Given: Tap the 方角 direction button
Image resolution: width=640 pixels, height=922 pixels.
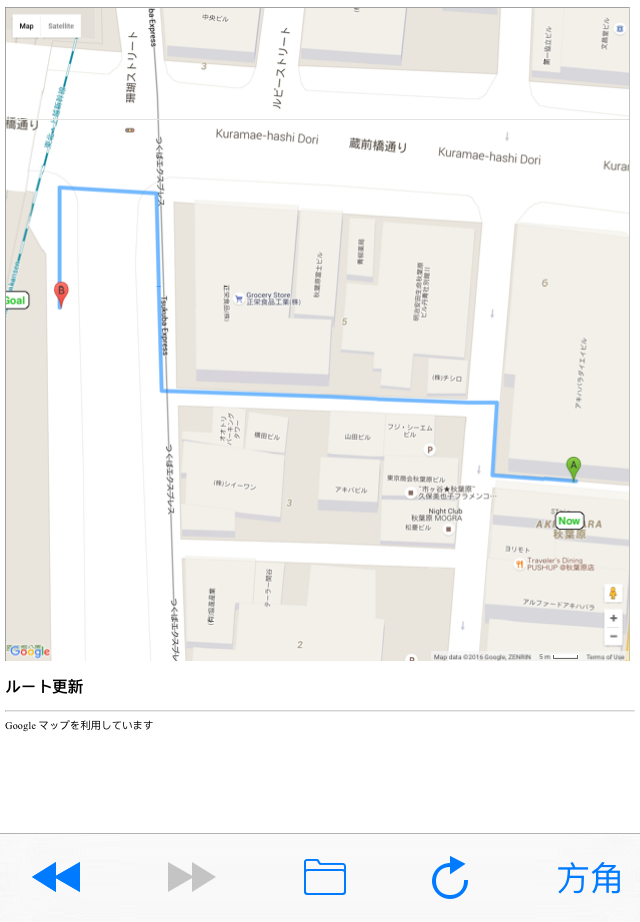Looking at the screenshot, I should tap(589, 878).
